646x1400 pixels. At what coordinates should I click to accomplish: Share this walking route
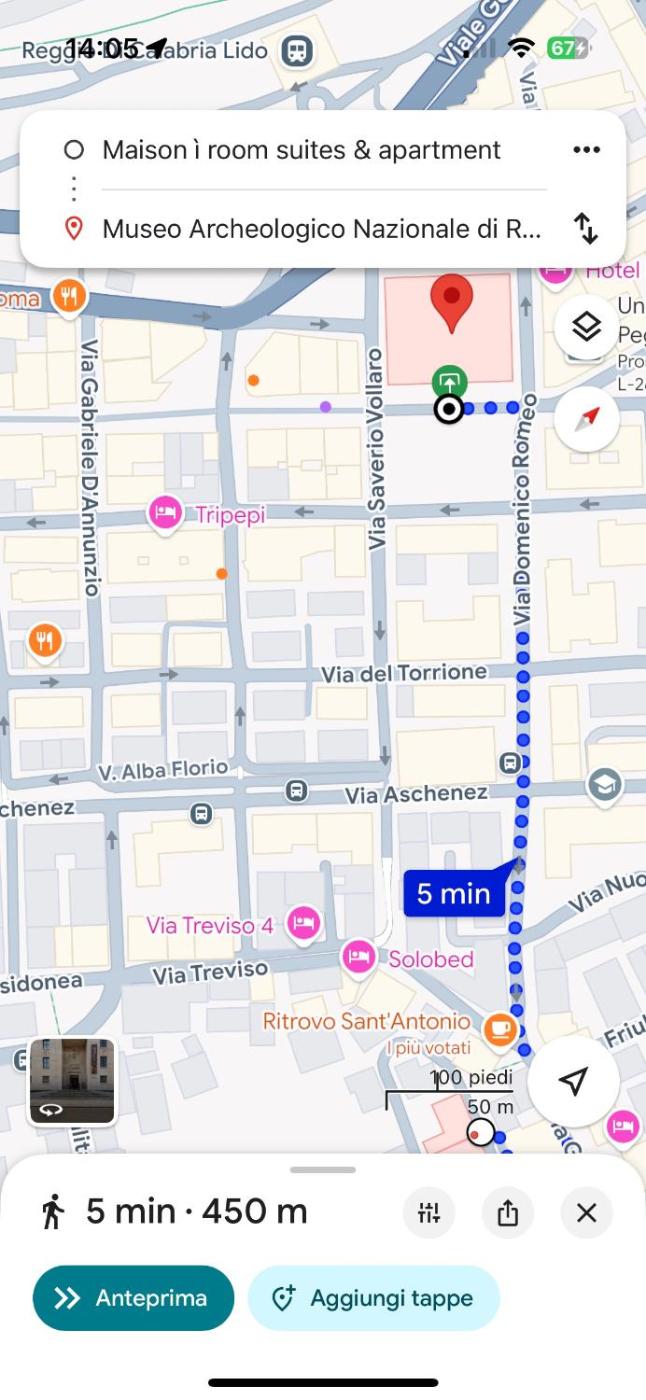508,1213
